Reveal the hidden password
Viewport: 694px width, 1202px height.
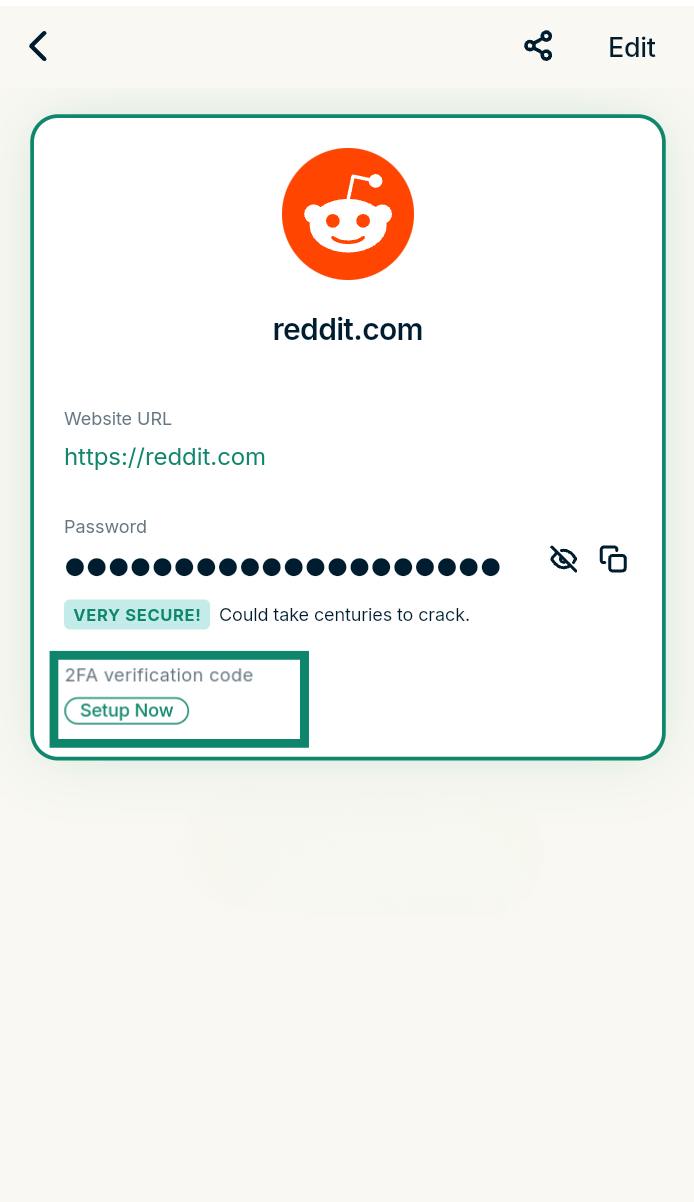pyautogui.click(x=564, y=559)
